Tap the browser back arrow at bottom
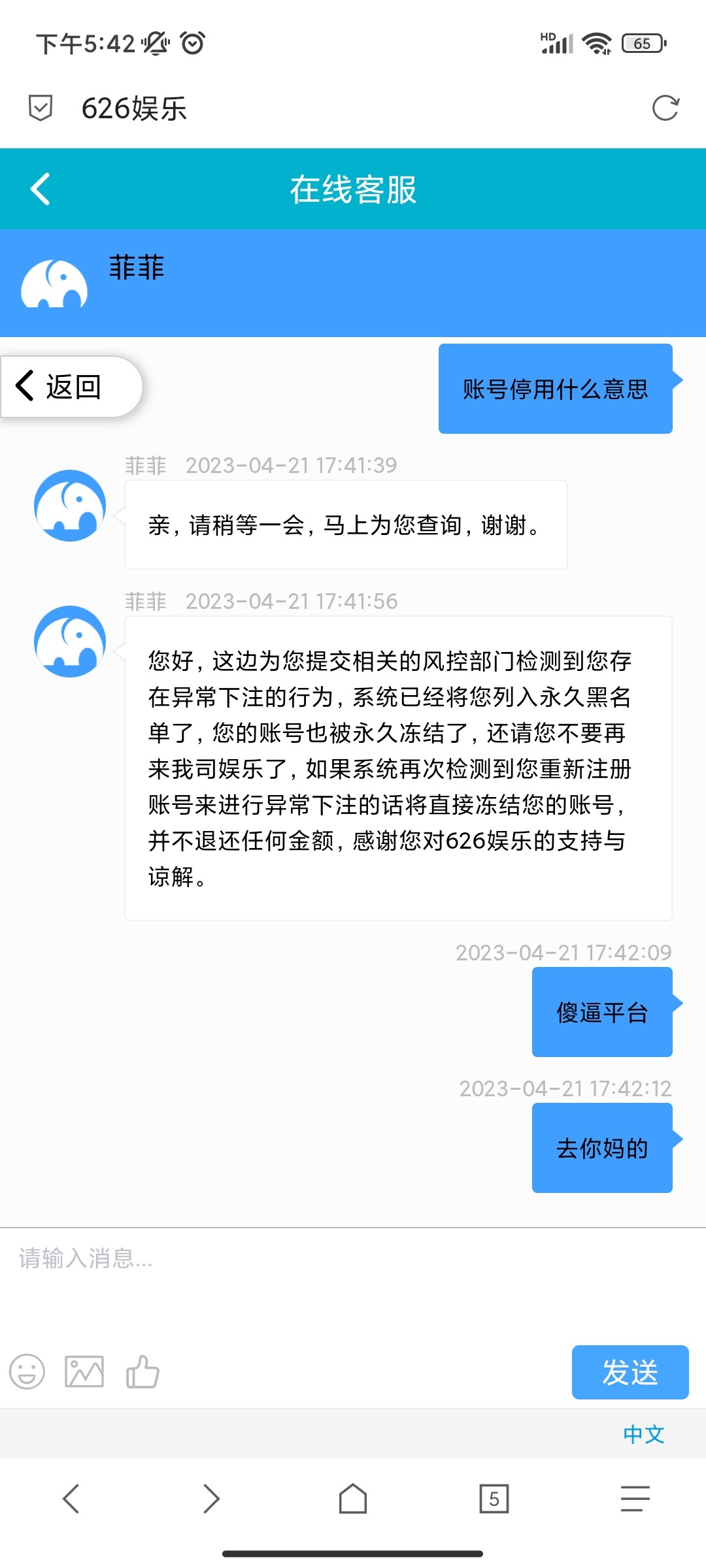Image resolution: width=706 pixels, height=1568 pixels. tap(72, 1499)
